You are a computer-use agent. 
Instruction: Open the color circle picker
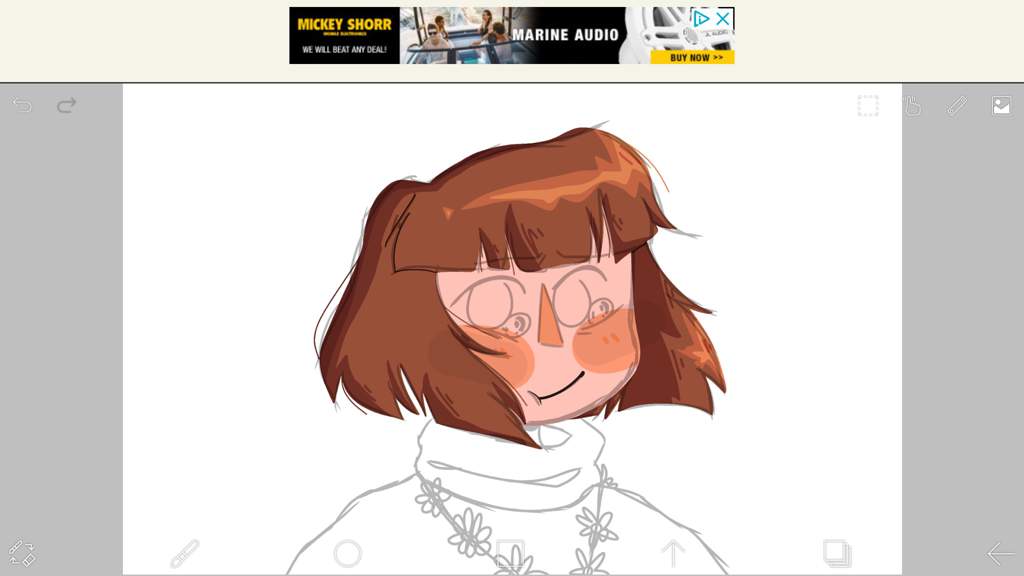pyautogui.click(x=348, y=553)
